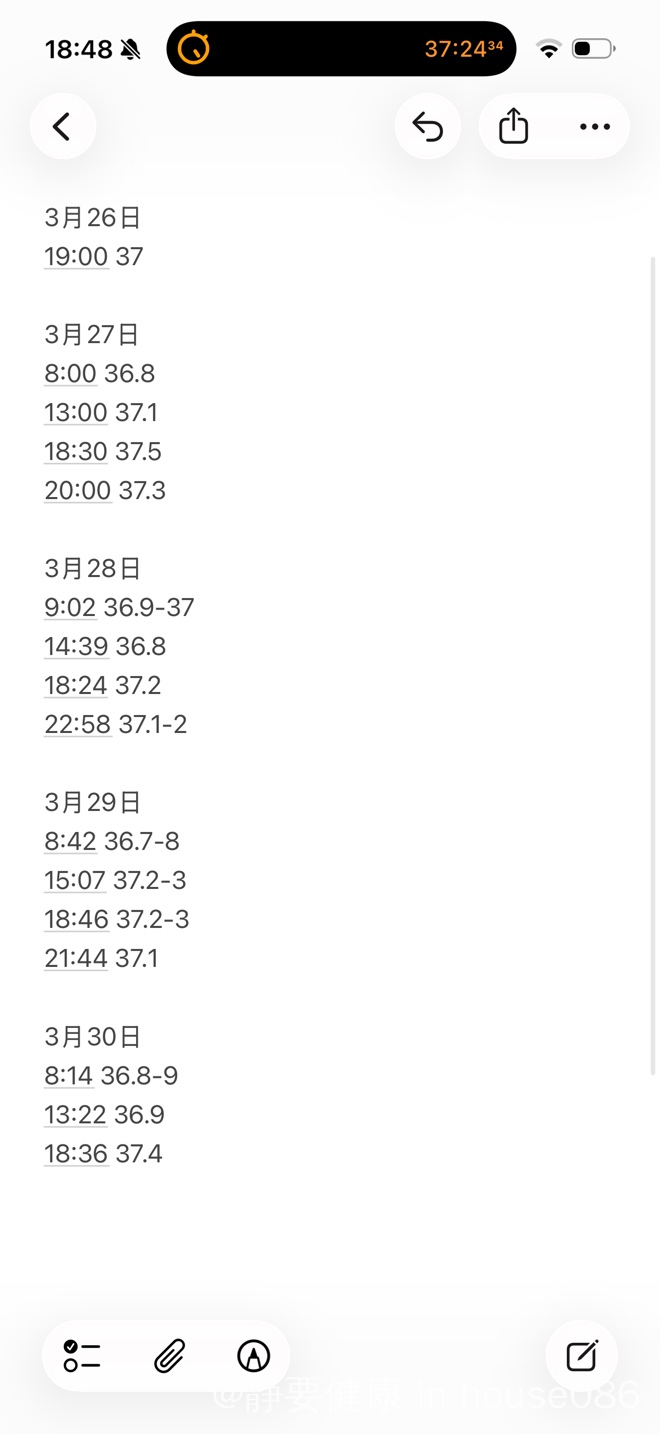Open the more options menu
Screen dimensions: 660x1434
click(595, 126)
